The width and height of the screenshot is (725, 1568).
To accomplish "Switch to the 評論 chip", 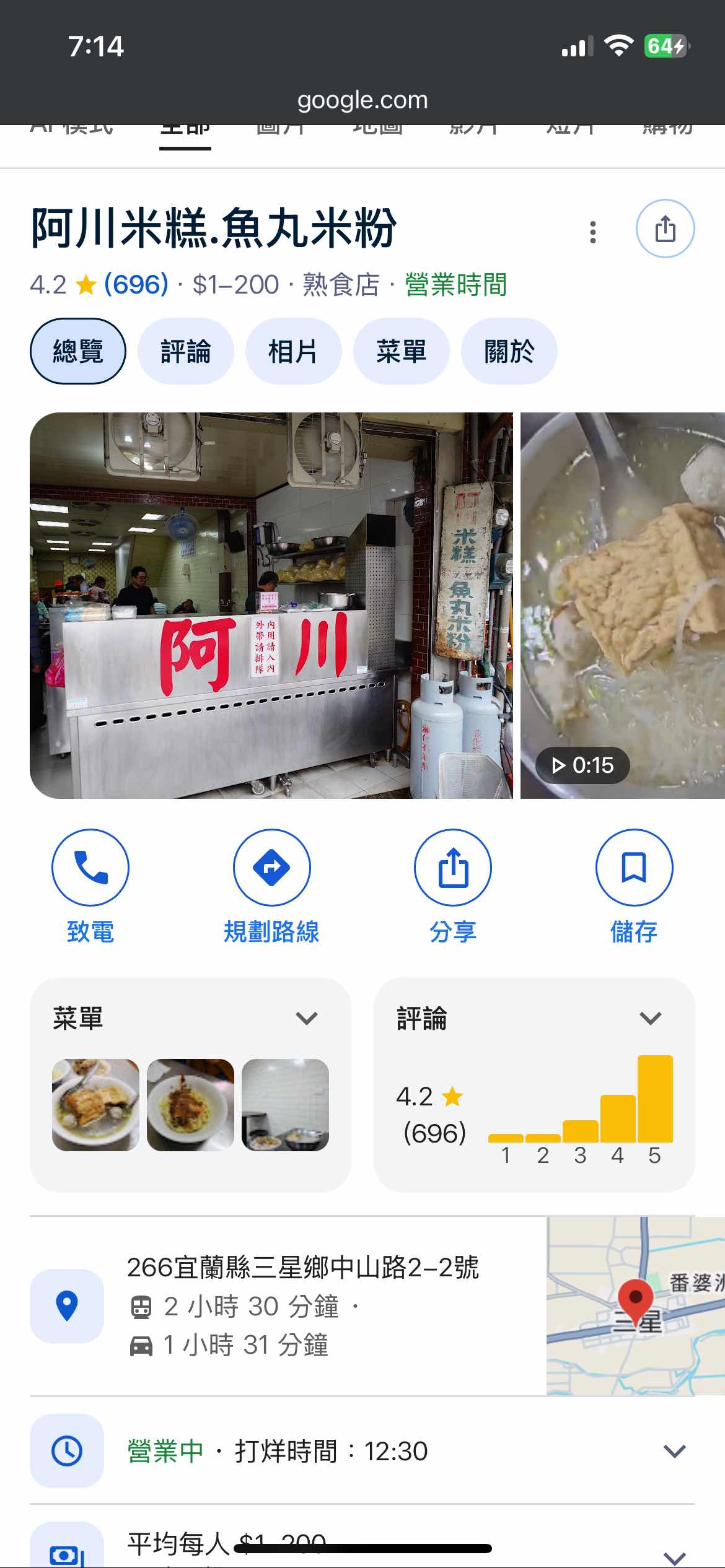I will pos(185,351).
